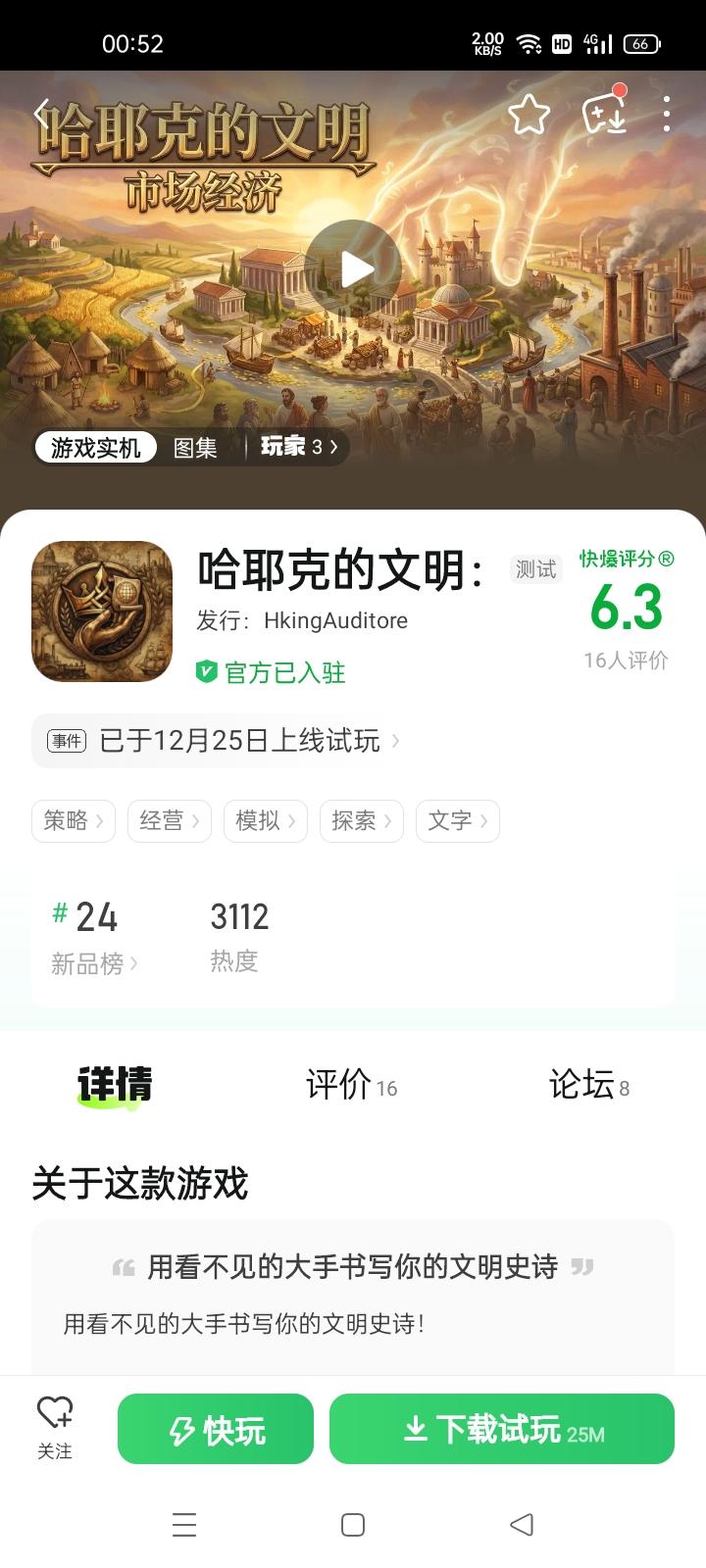Favorite this game with the star icon
This screenshot has width=706, height=1568.
point(529,115)
